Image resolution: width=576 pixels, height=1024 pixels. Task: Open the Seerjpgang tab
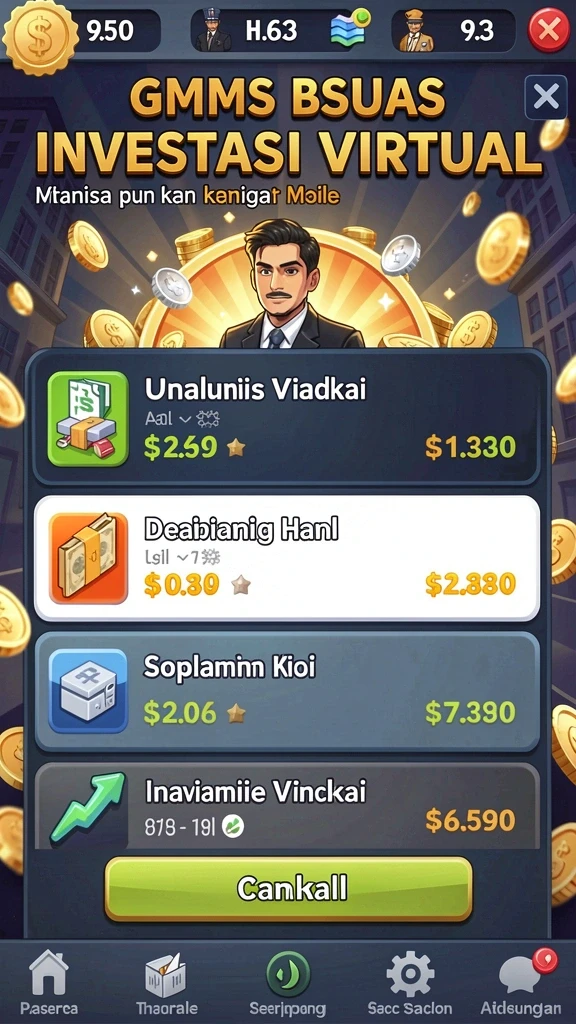[x=287, y=984]
